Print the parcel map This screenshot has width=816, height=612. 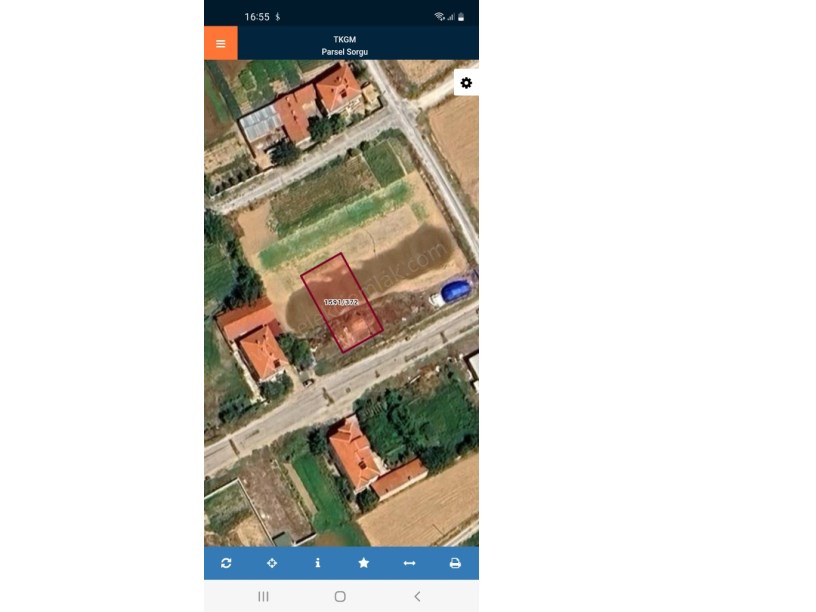click(455, 563)
